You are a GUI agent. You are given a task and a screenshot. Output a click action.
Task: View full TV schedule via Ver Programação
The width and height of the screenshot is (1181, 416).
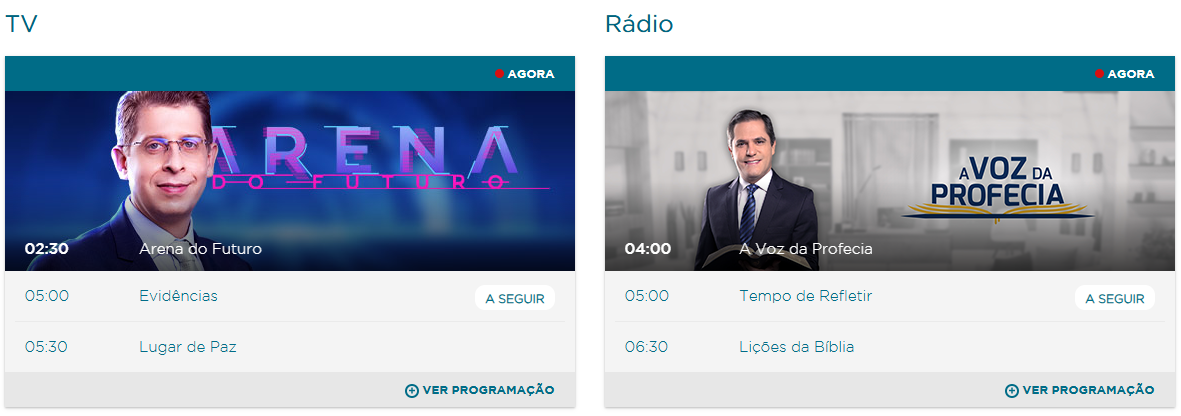pos(479,390)
